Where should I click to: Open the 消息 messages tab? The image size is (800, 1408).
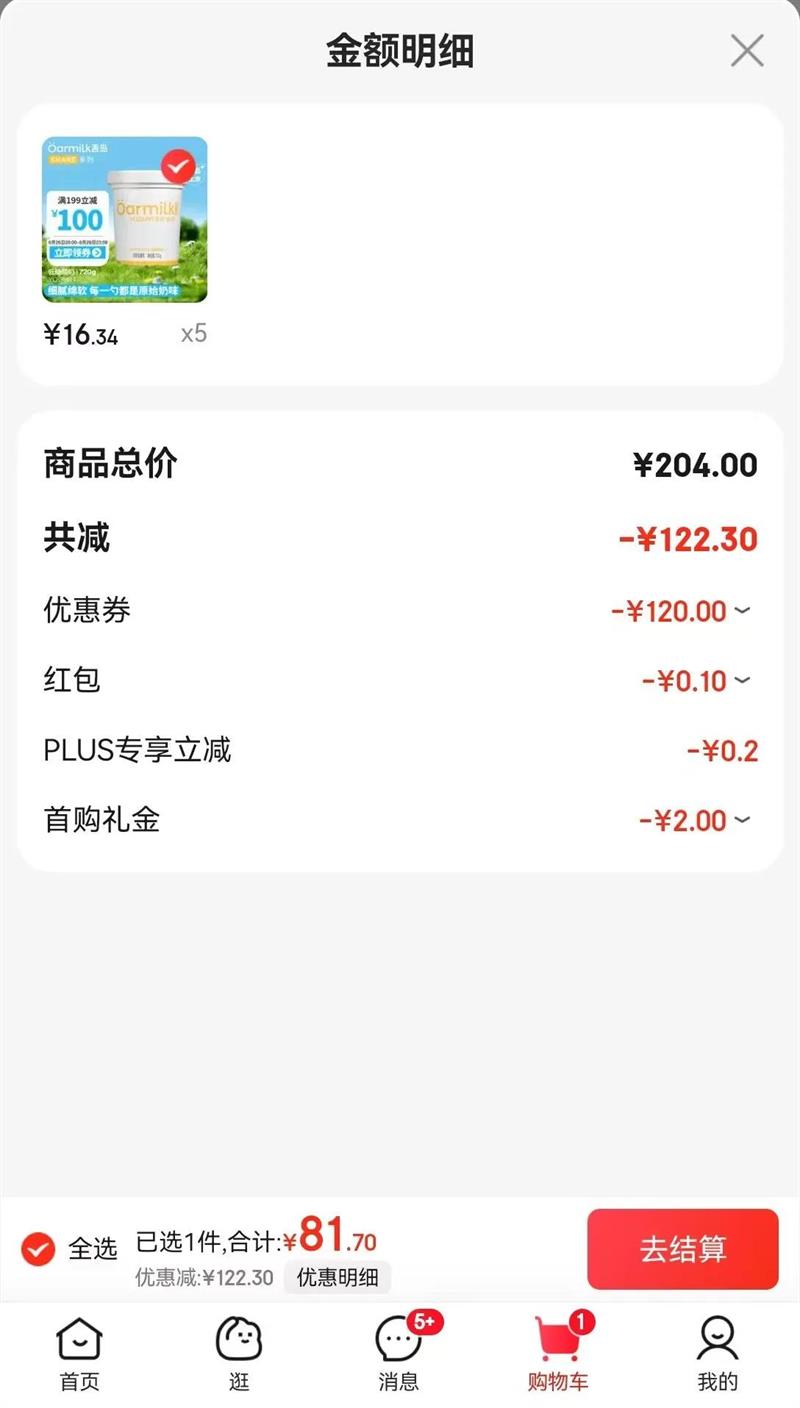[x=399, y=1355]
